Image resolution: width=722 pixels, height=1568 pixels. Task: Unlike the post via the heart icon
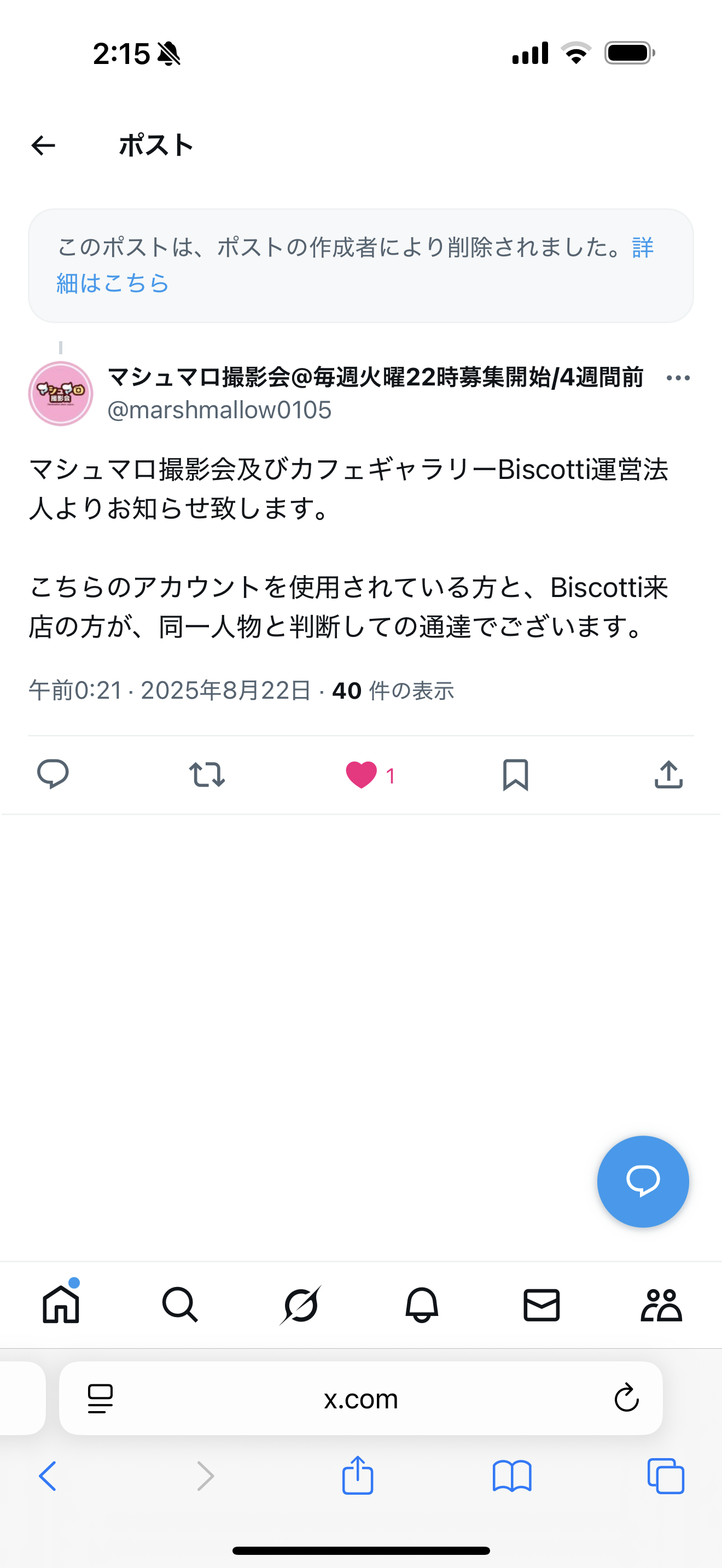361,775
